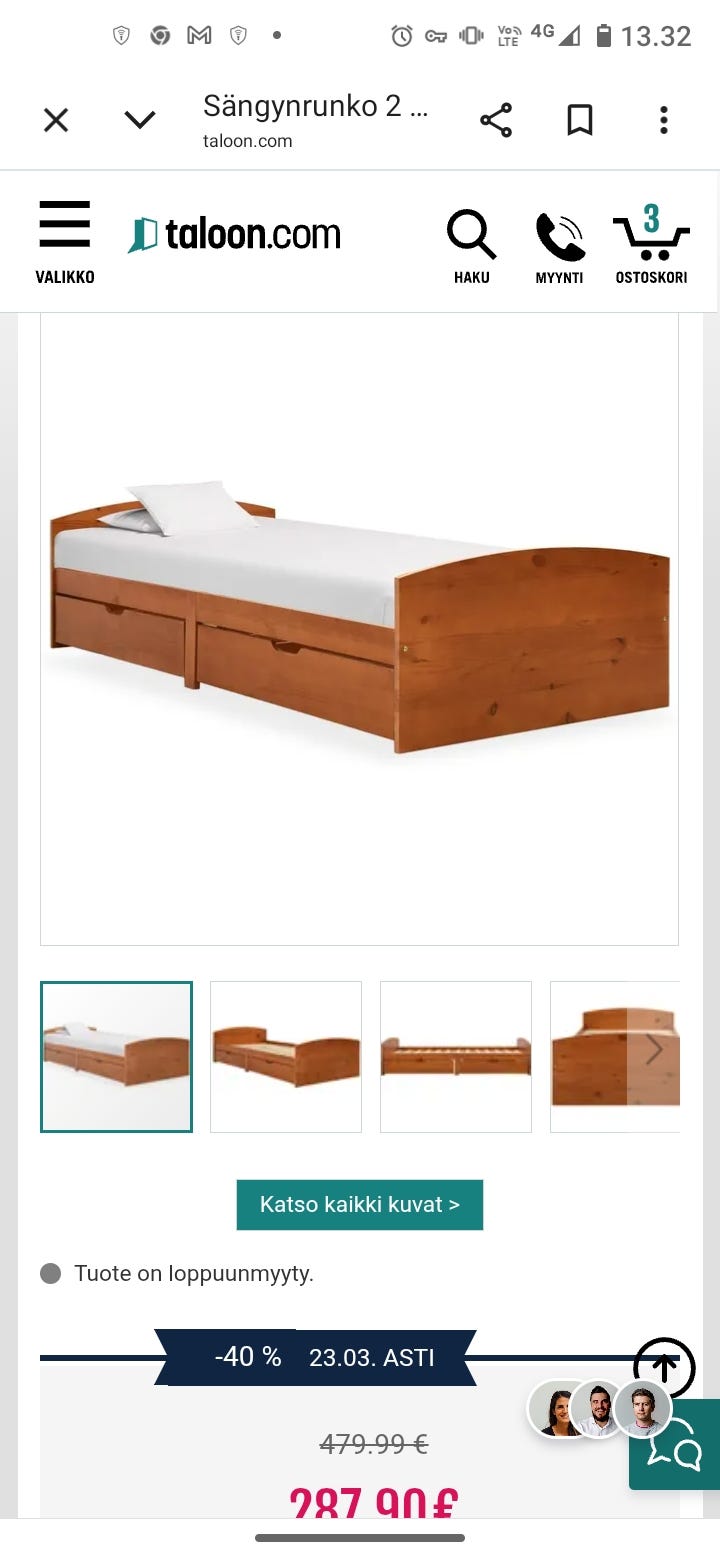720x1560 pixels.
Task: Select the first thumbnail with mattress
Action: pyautogui.click(x=116, y=1057)
